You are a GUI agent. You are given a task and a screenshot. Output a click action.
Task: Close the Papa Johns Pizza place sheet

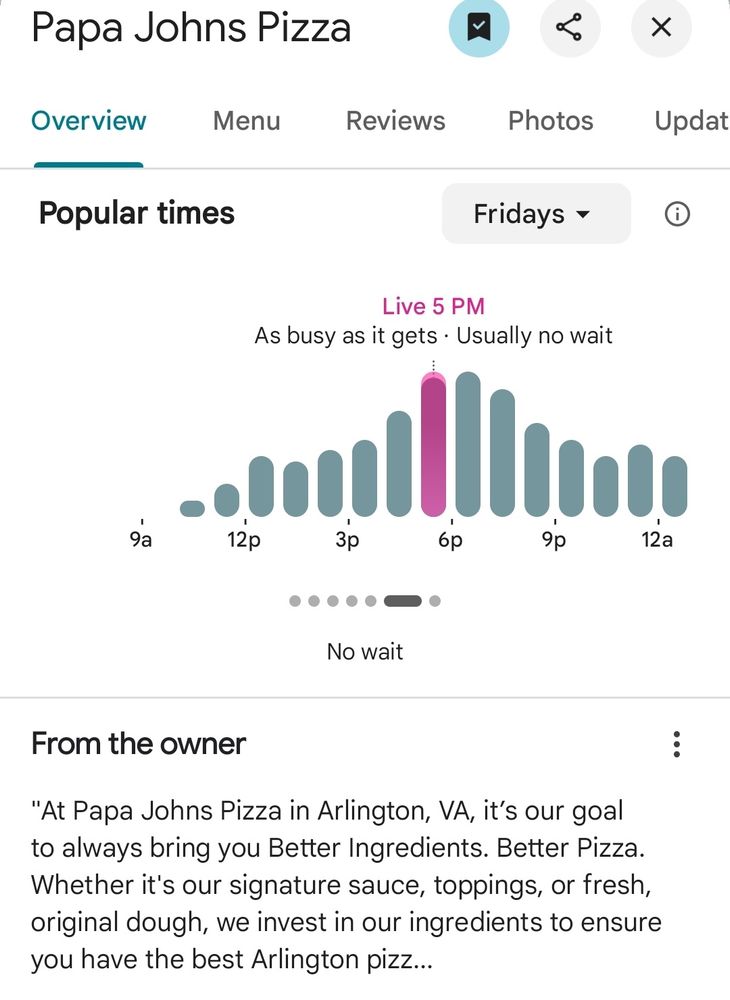click(661, 27)
